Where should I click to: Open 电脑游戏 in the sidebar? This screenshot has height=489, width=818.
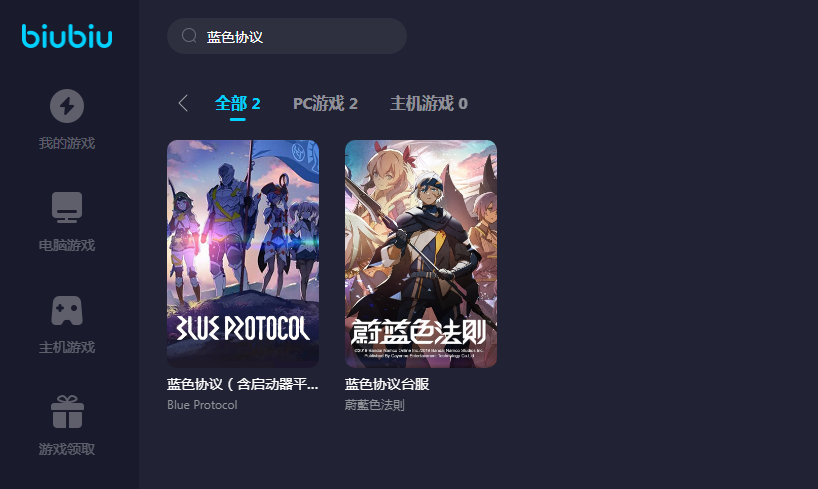pyautogui.click(x=67, y=221)
